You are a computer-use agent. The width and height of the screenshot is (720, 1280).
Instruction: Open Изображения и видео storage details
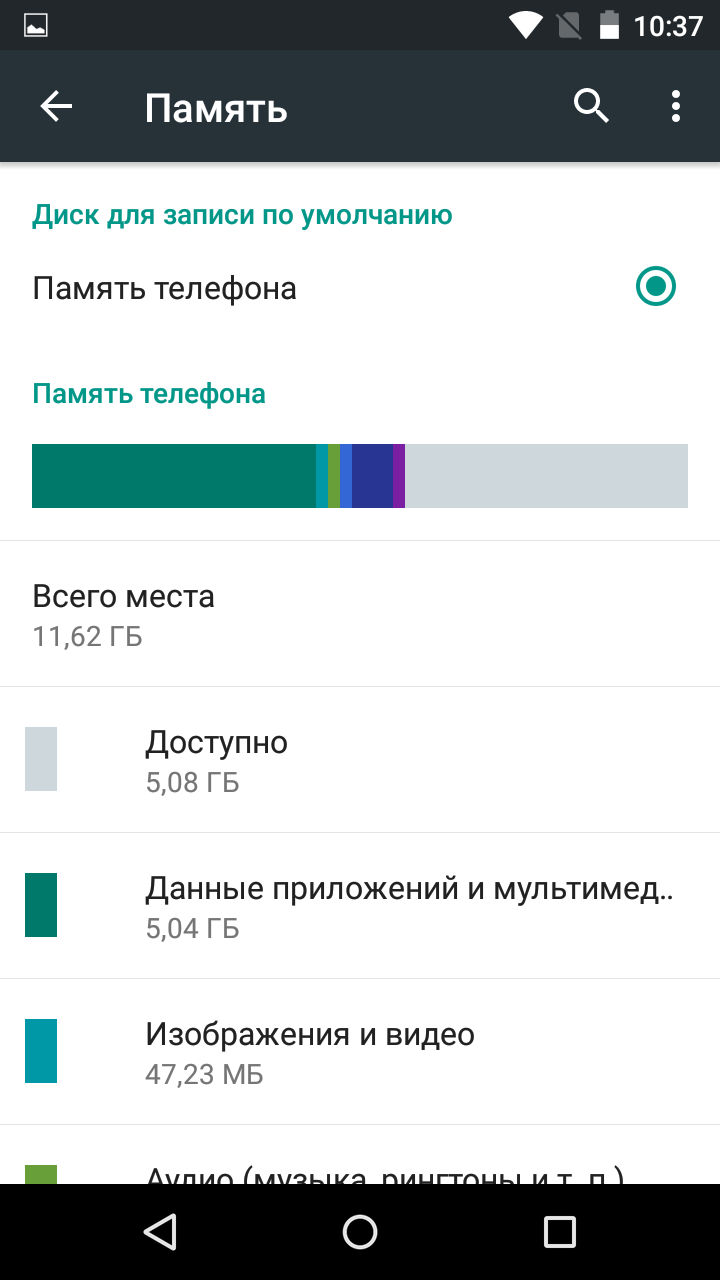pyautogui.click(x=360, y=1052)
